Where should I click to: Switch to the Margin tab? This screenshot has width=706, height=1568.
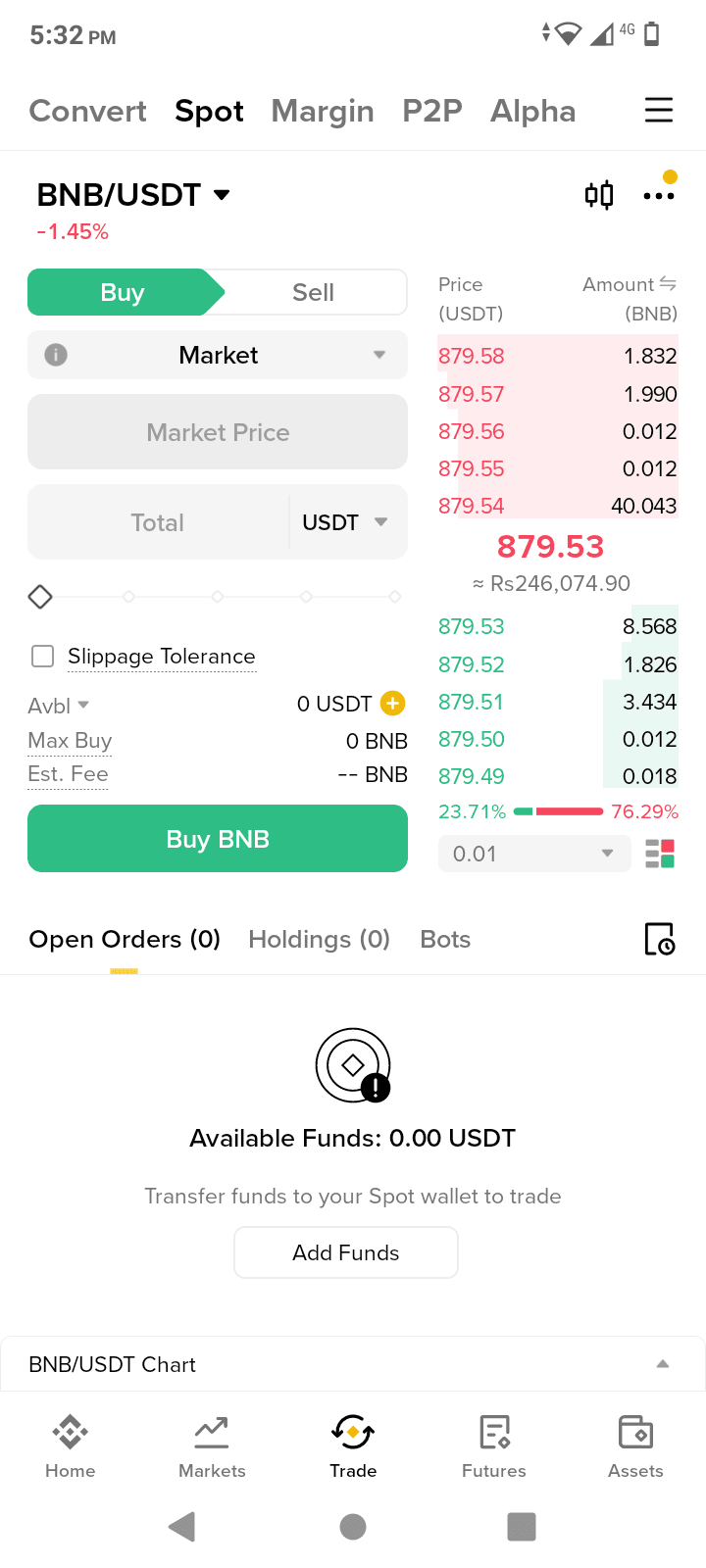tap(323, 111)
